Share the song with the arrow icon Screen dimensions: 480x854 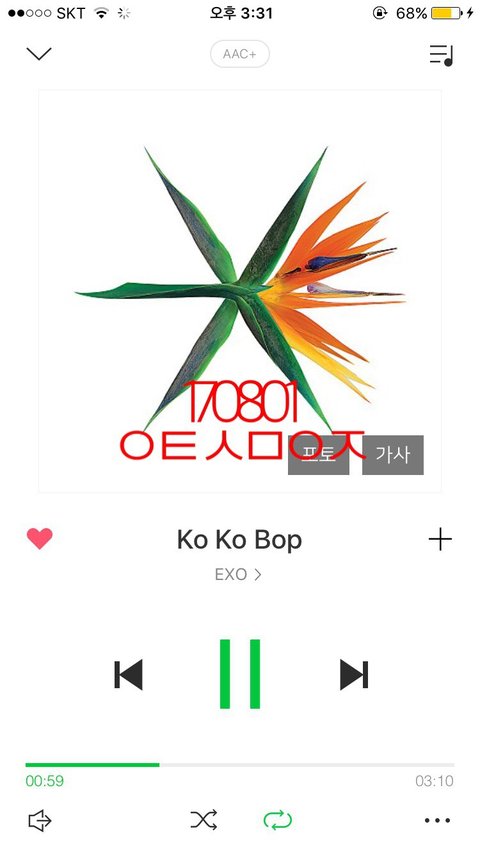[40, 820]
